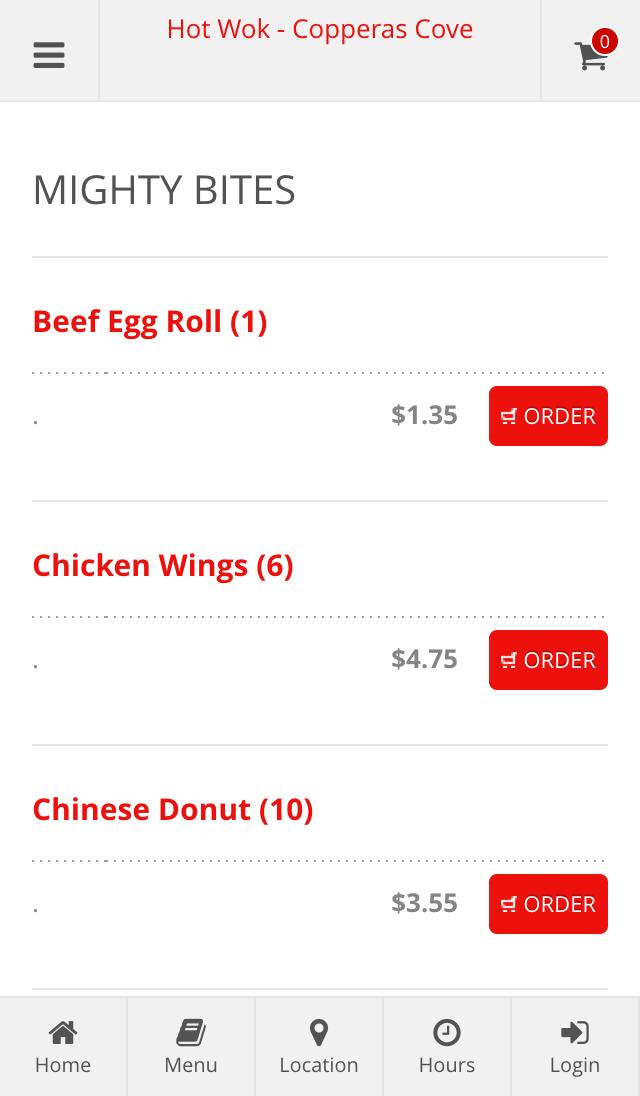Order the Chicken Wings (6)

point(548,660)
